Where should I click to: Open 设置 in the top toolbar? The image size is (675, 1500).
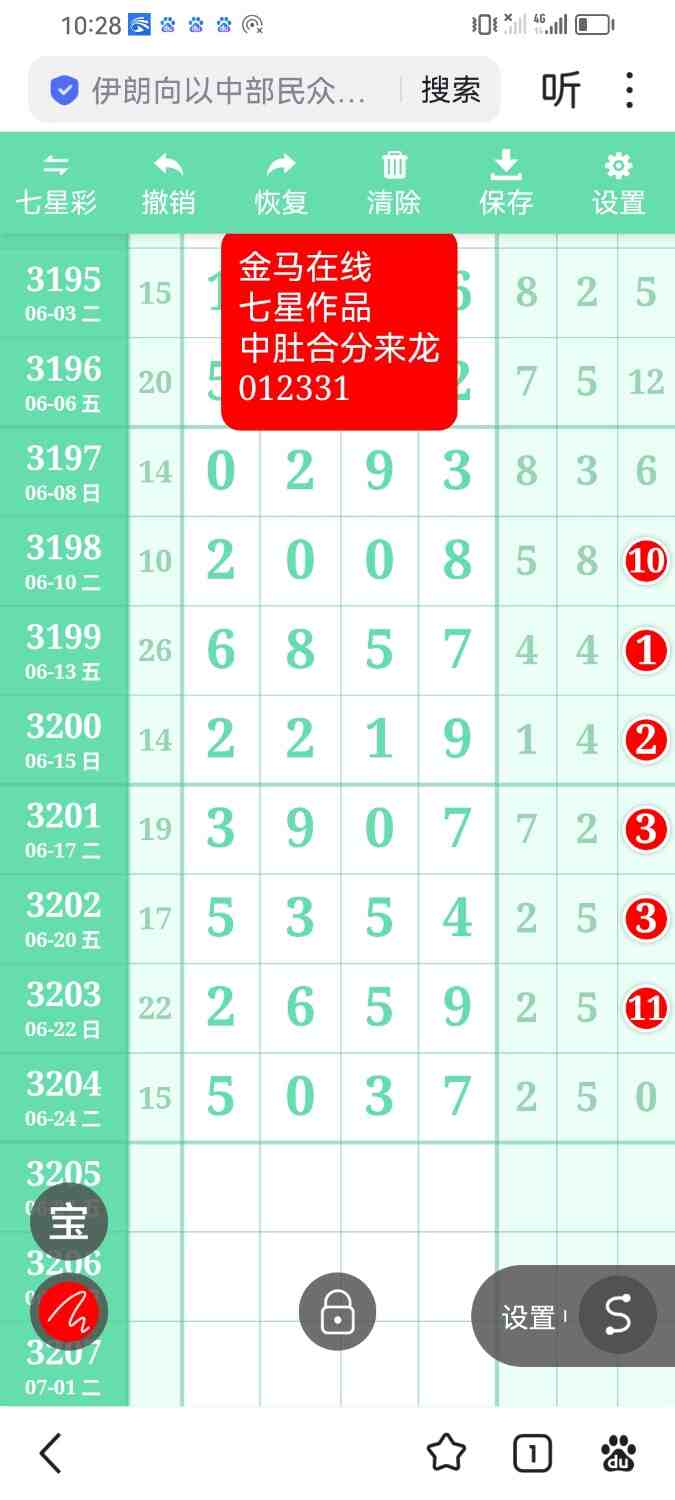point(618,184)
